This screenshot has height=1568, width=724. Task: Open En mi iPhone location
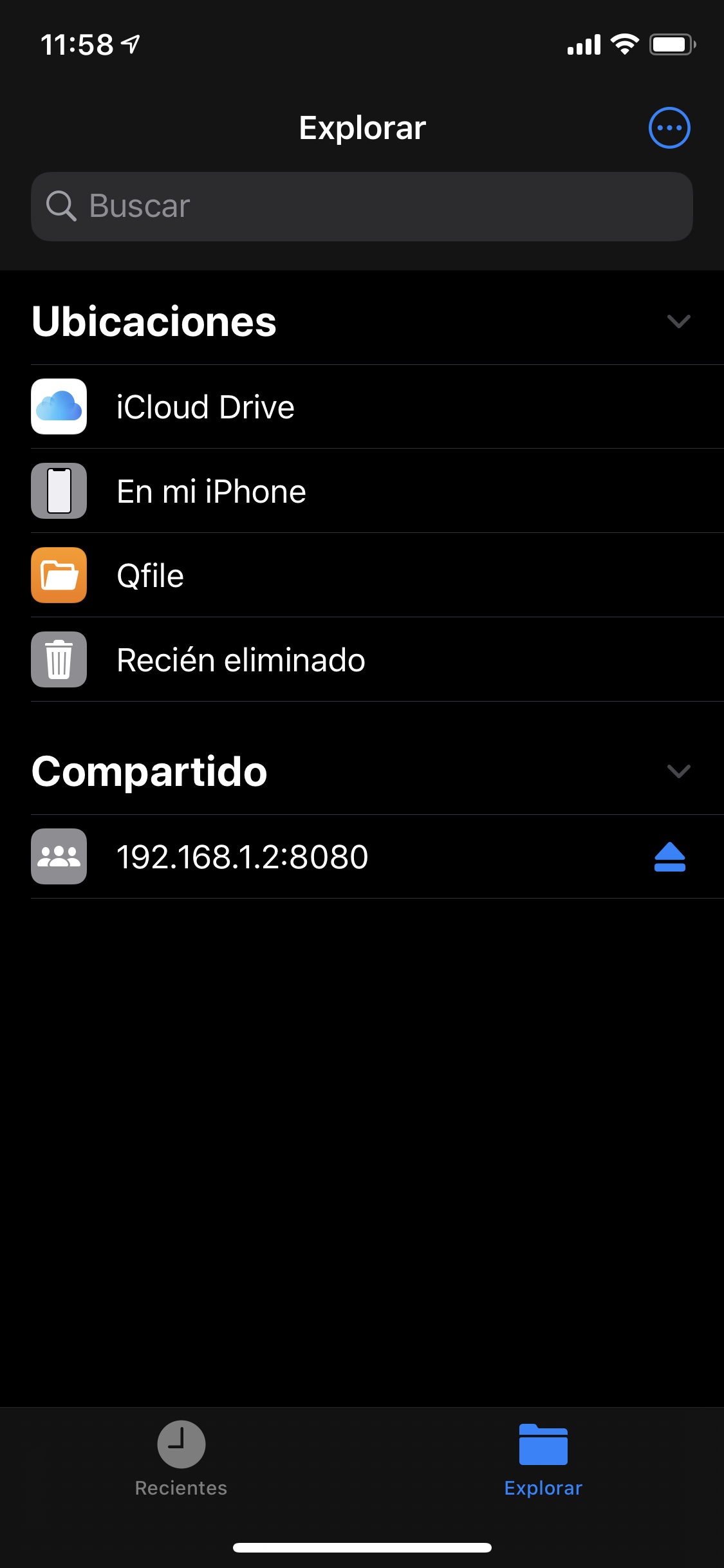(x=211, y=491)
